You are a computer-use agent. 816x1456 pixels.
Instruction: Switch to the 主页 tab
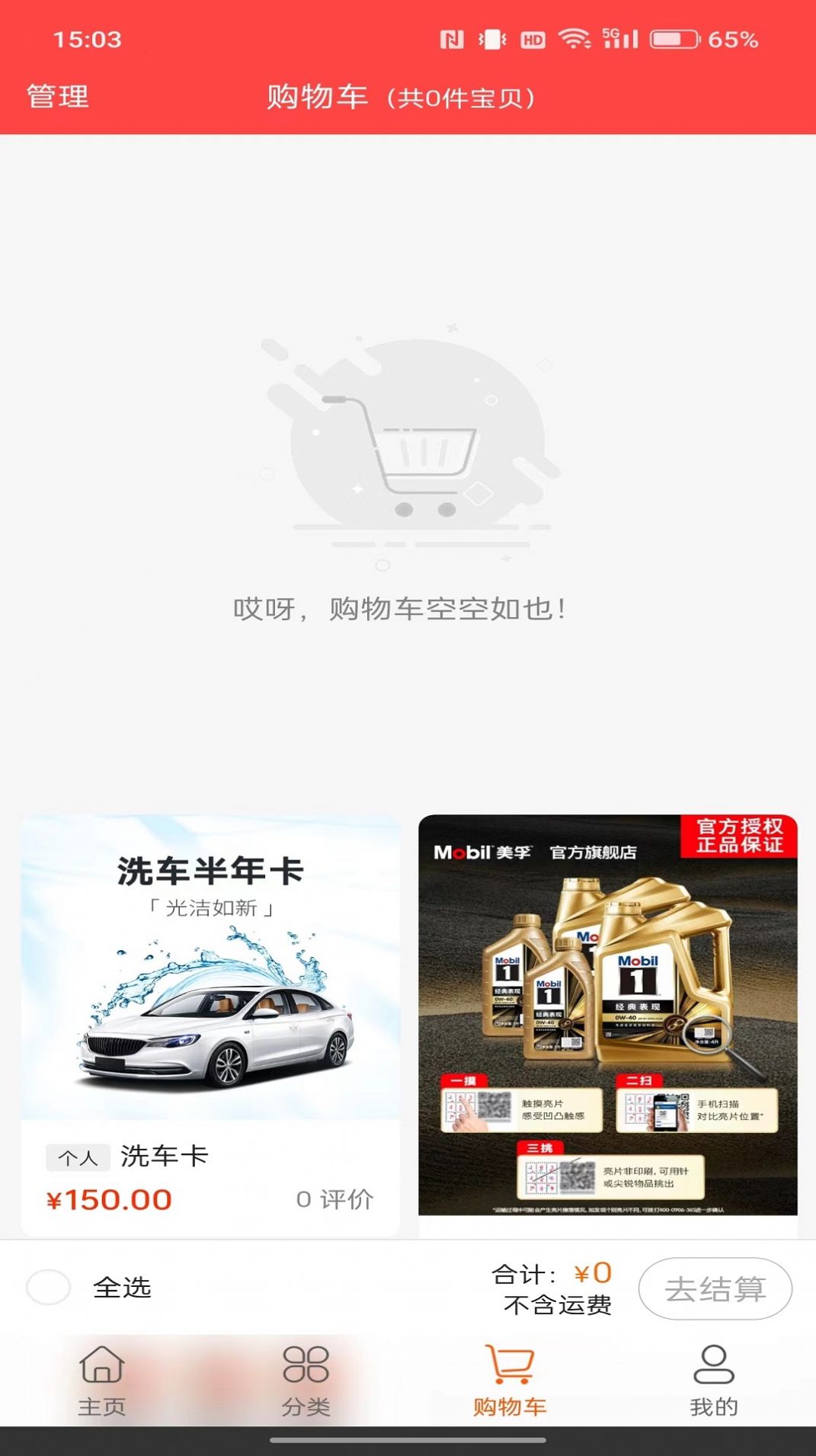pos(102,1381)
